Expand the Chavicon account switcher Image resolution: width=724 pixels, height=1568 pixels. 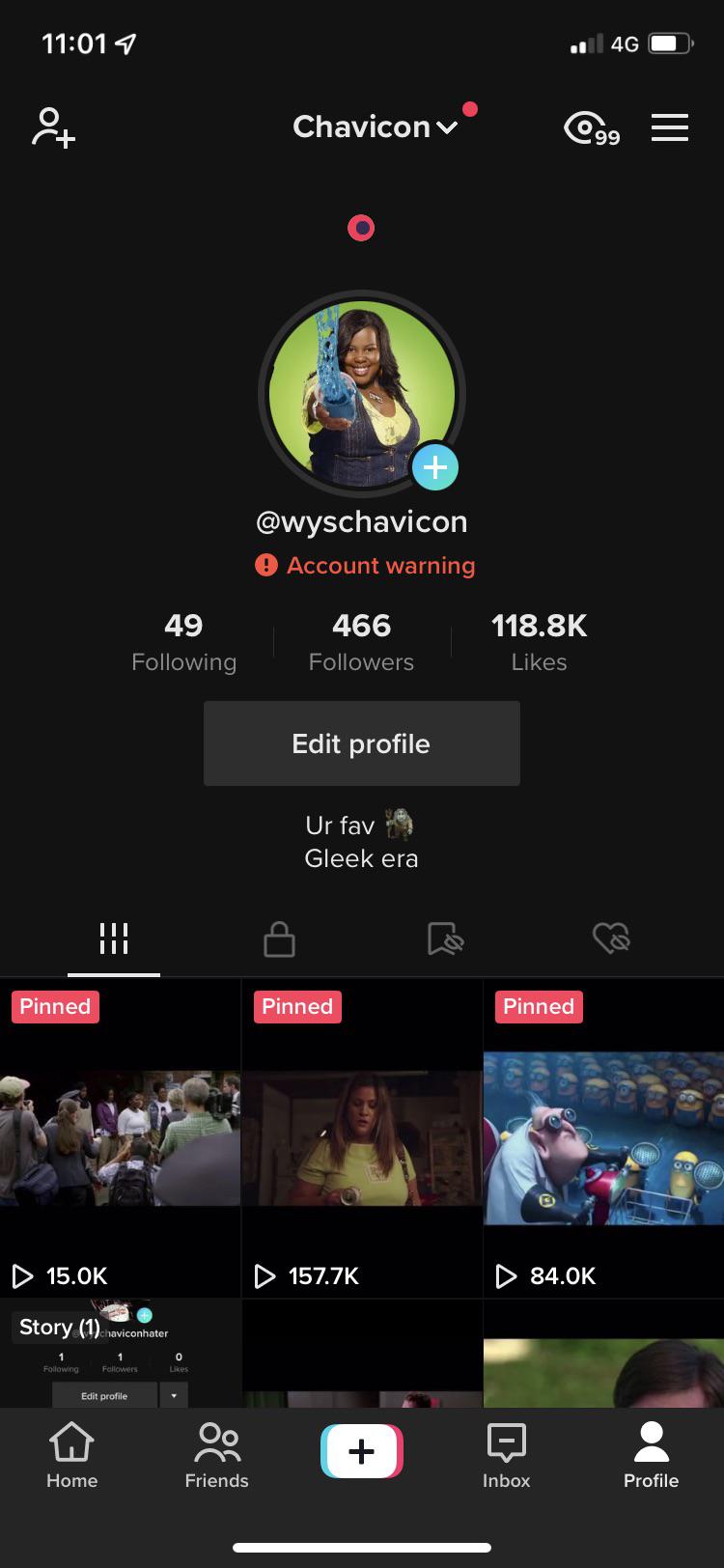pos(375,127)
